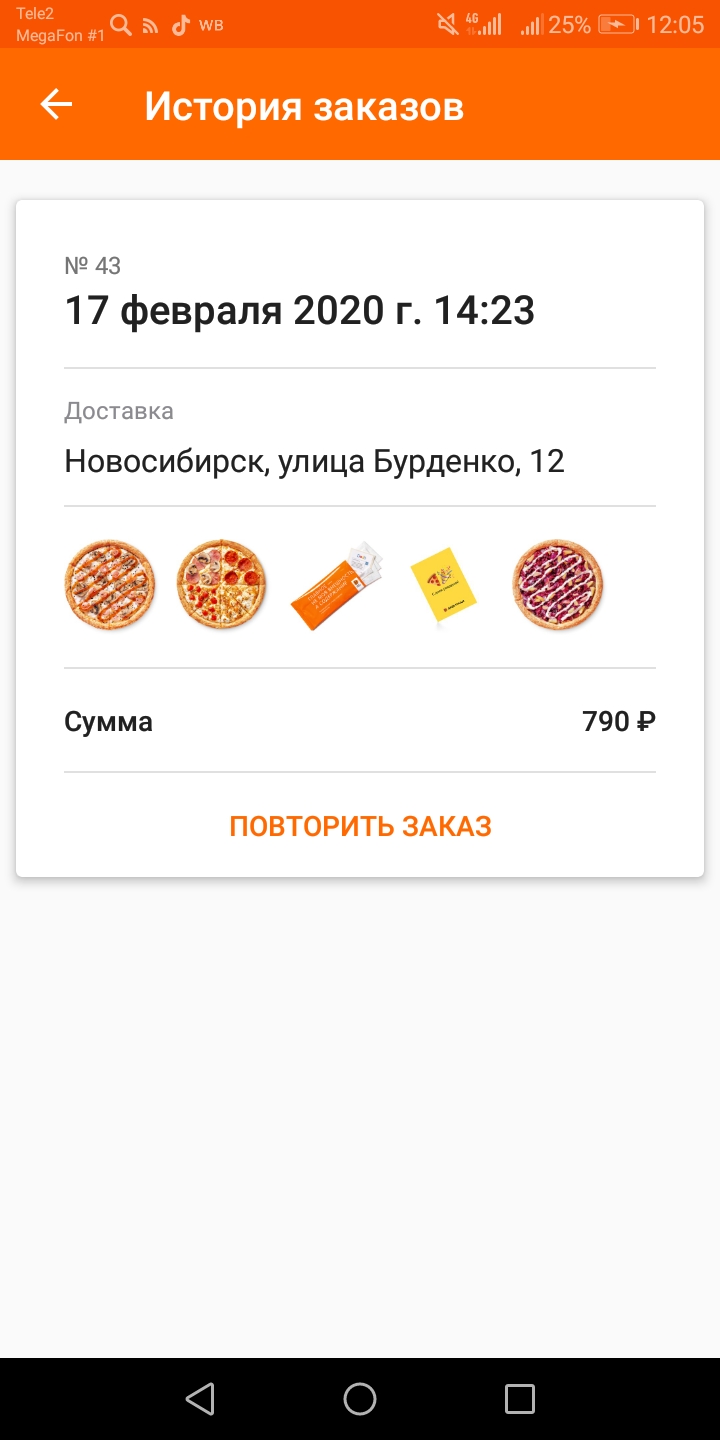Open recent apps in the navigation bar
Screen dimensions: 720x1440
520,1399
